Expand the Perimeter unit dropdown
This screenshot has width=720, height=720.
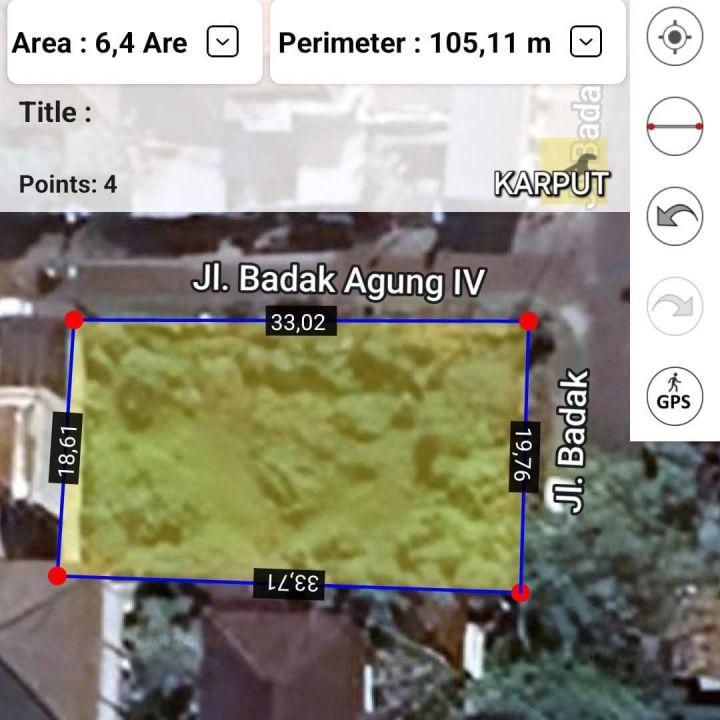tap(586, 43)
